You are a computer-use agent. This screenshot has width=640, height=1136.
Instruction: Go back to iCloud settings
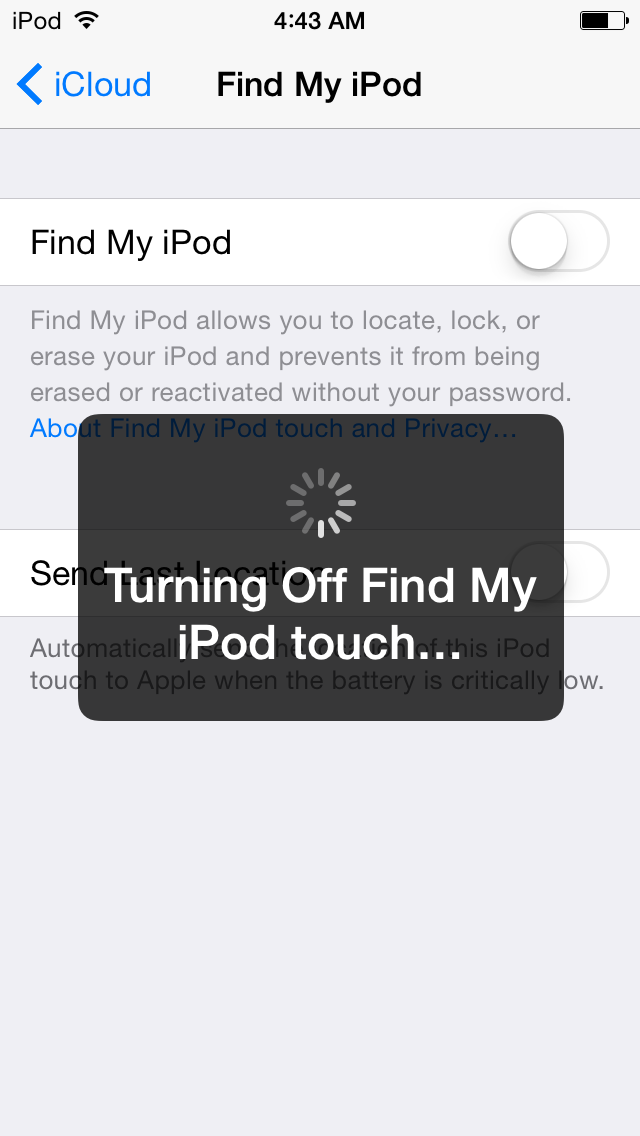(x=84, y=85)
